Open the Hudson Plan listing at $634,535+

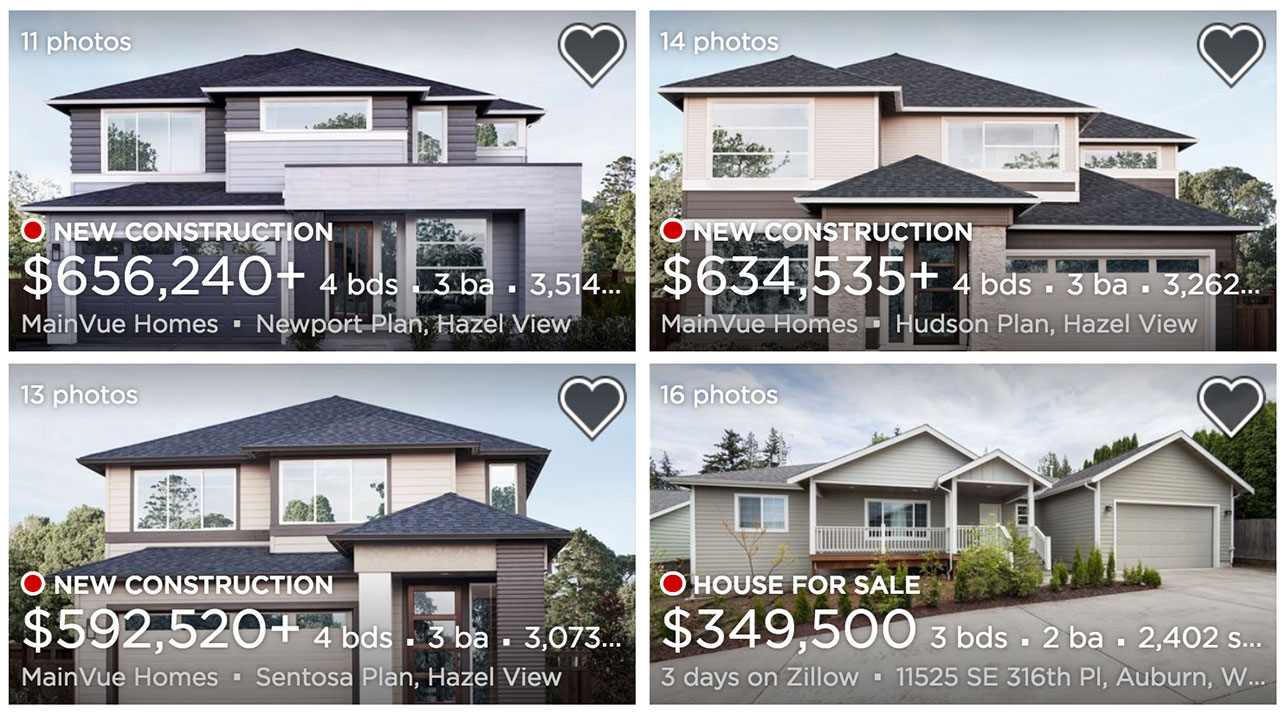point(960,180)
